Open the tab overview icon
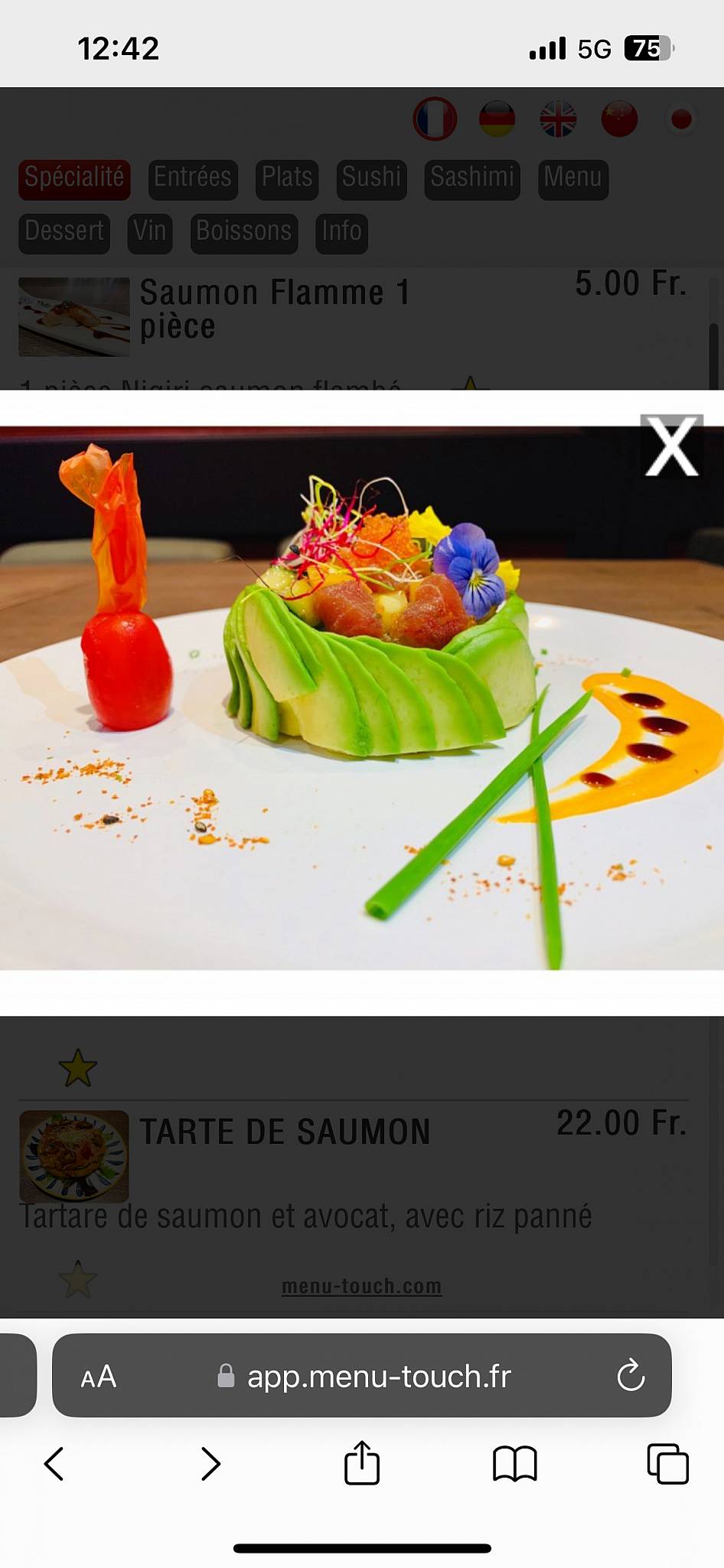Viewport: 724px width, 1568px height. (x=667, y=1464)
